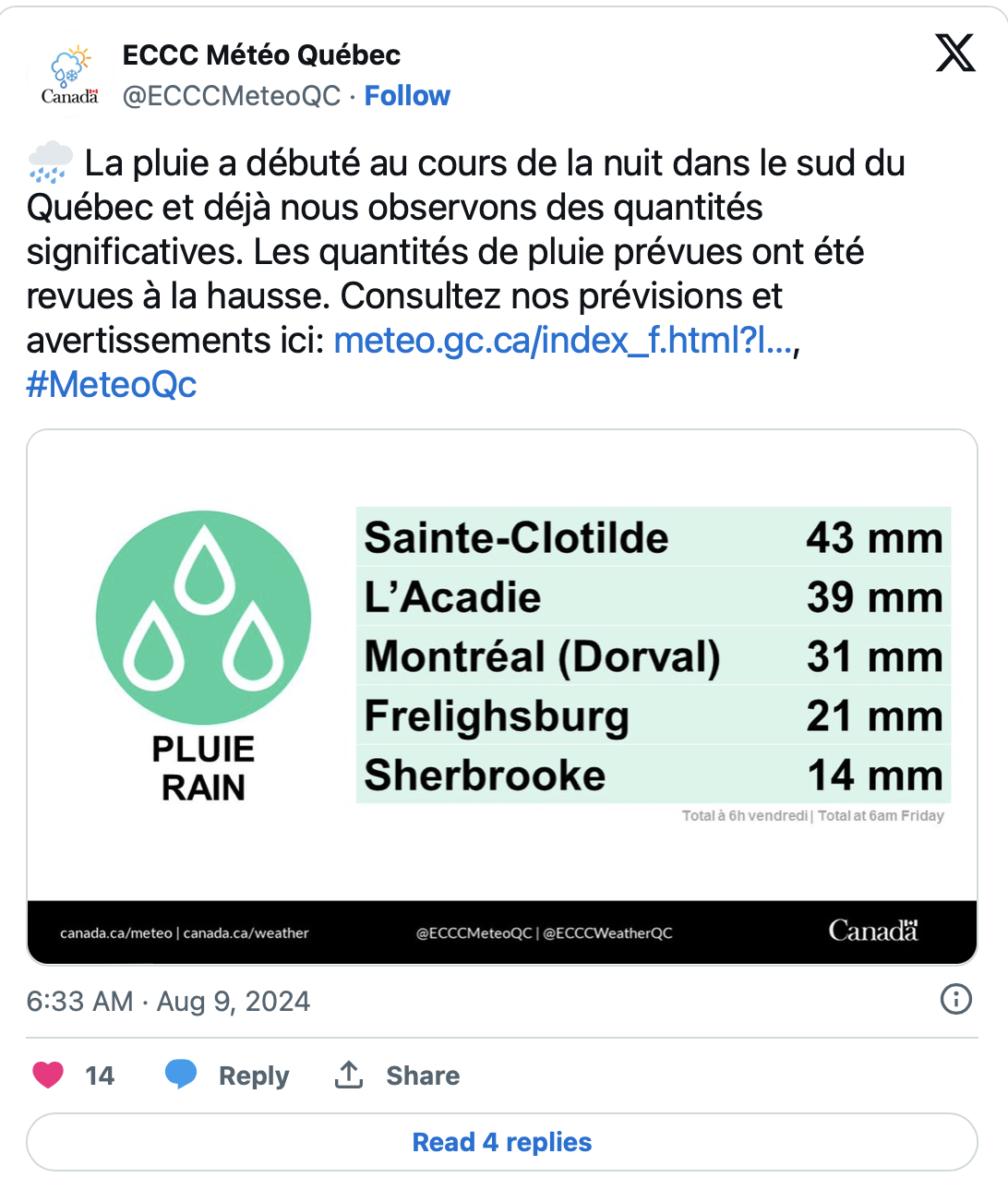Follow the ECCC Météo Québec account
Screen dimensions: 1008x1178
coord(407,95)
